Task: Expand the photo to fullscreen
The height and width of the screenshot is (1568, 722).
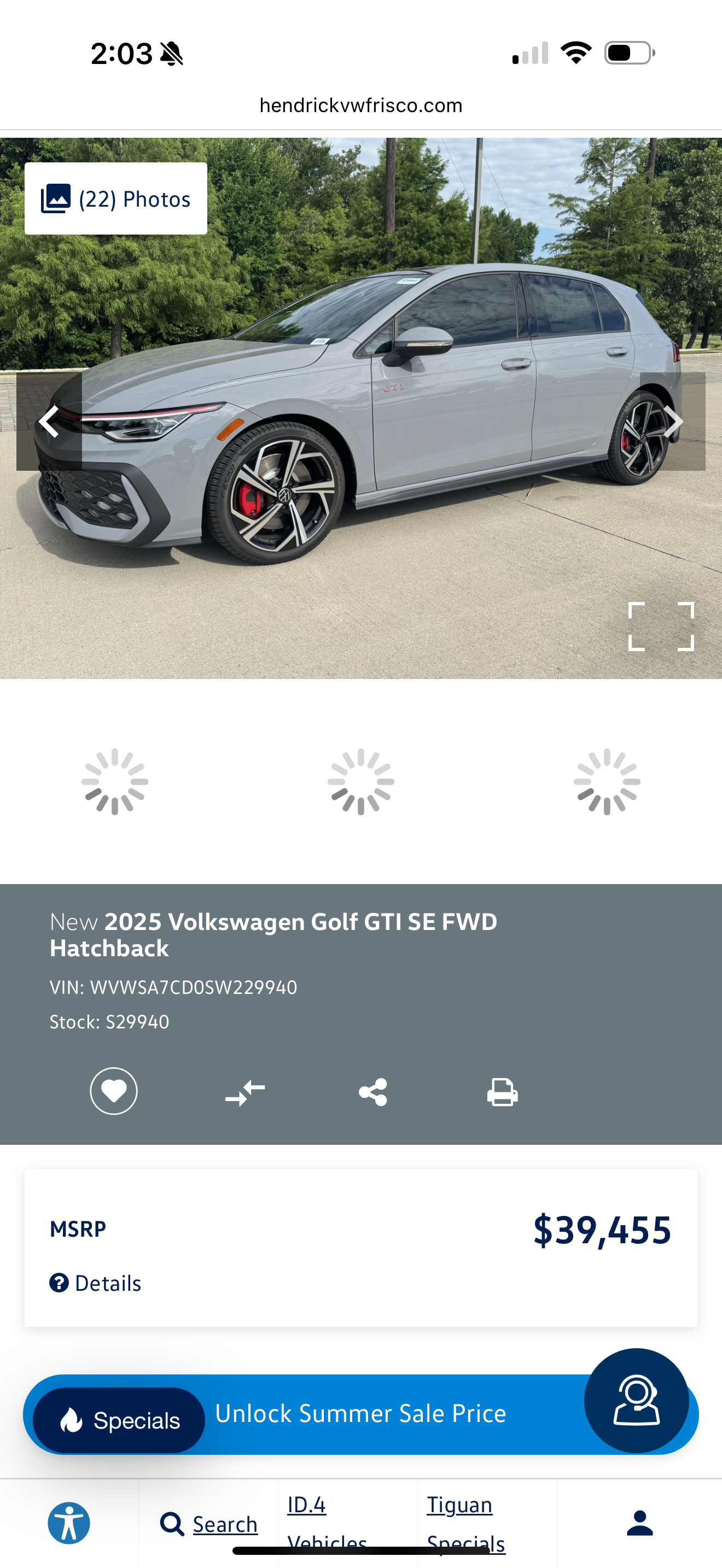Action: pyautogui.click(x=661, y=627)
